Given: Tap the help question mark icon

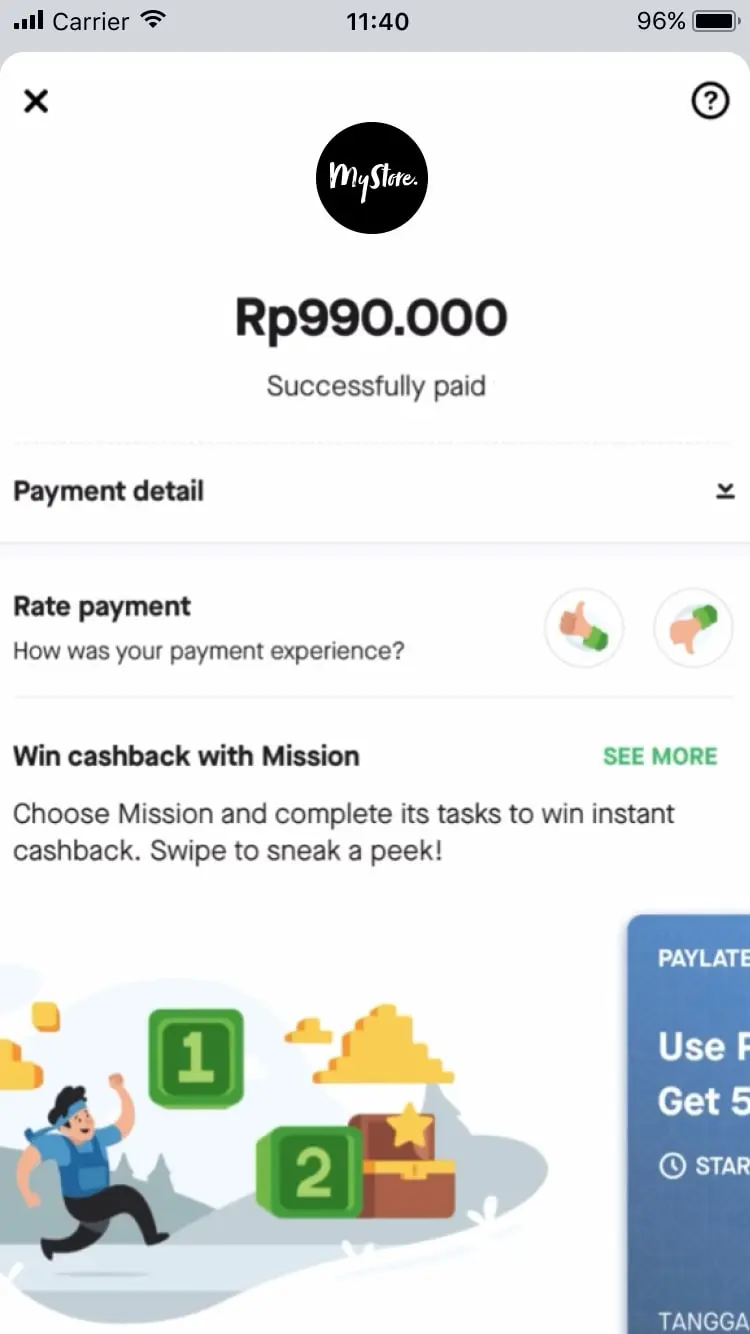Looking at the screenshot, I should click(710, 101).
